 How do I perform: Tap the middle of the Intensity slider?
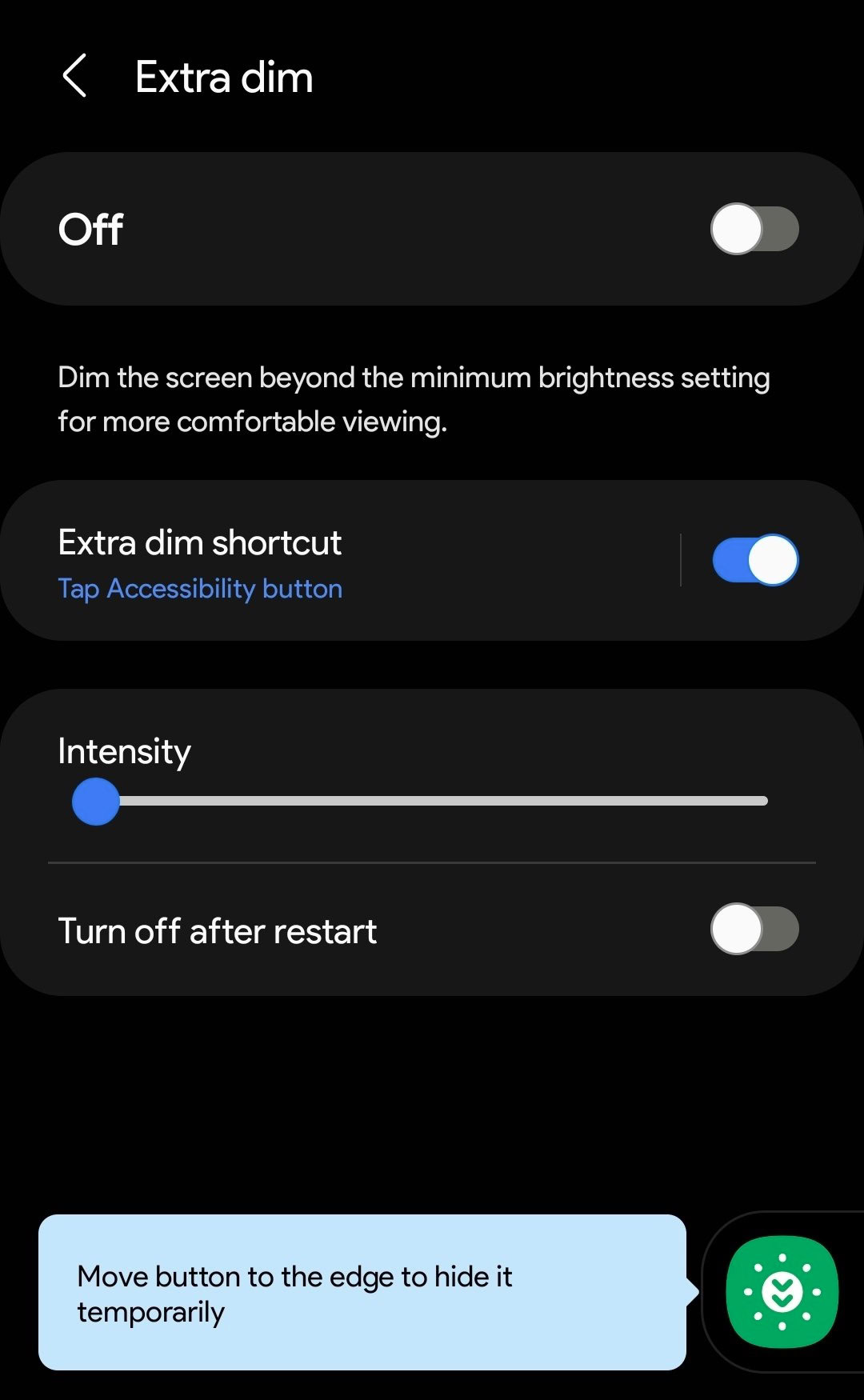[432, 801]
